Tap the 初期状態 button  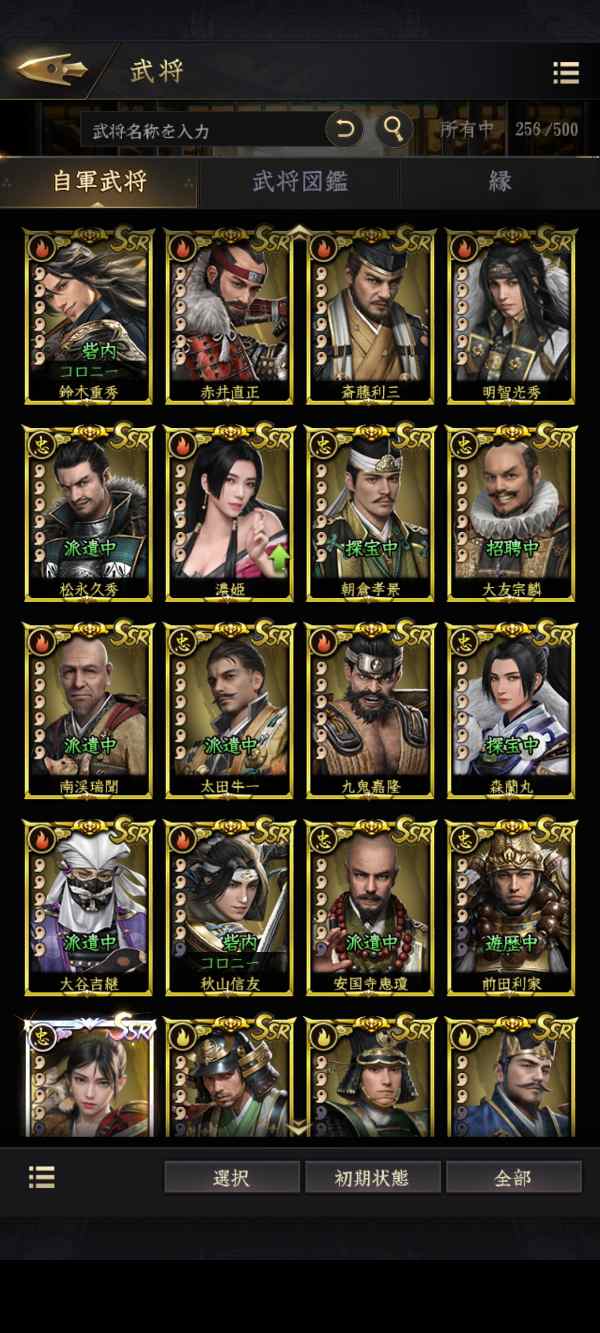[x=372, y=1177]
